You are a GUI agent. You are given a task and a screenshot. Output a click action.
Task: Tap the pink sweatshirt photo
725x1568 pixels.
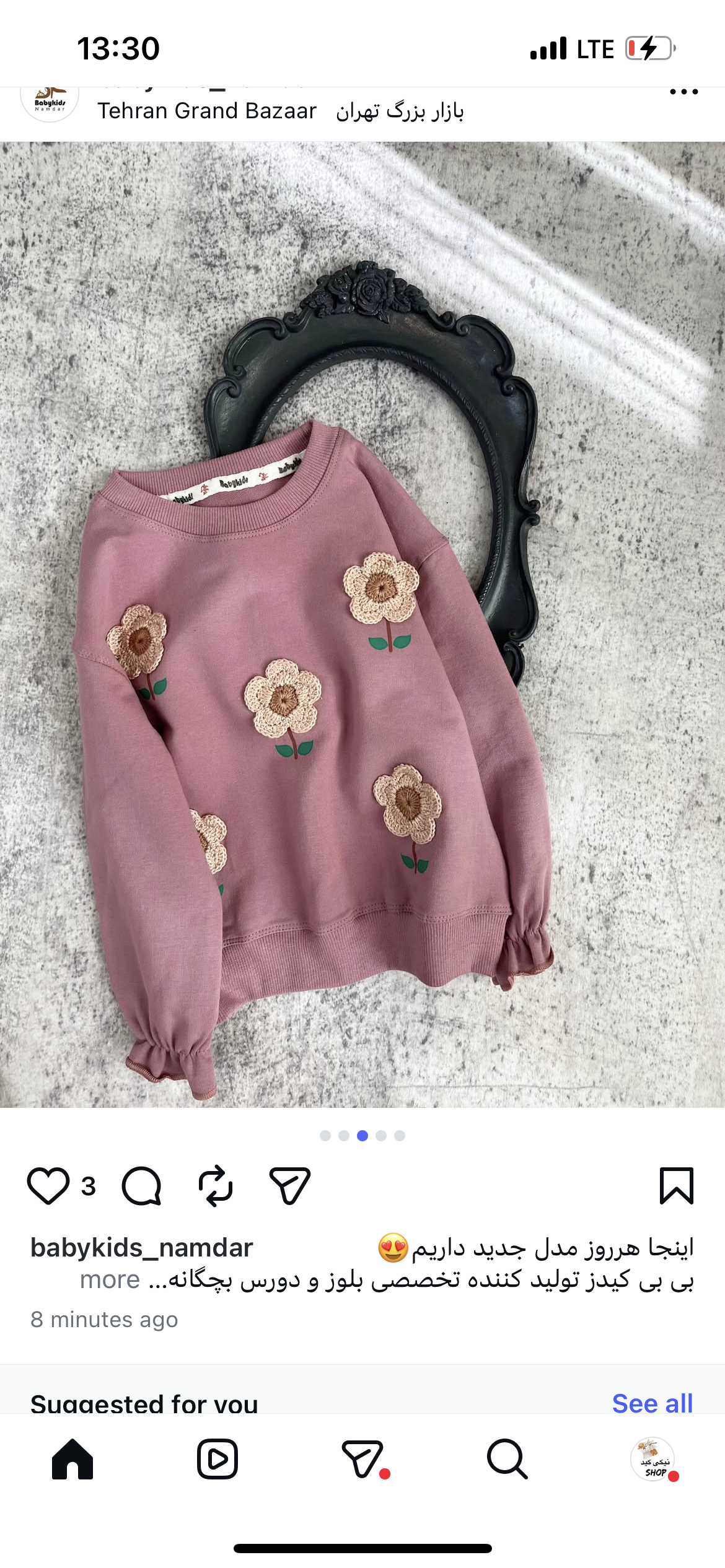click(362, 624)
